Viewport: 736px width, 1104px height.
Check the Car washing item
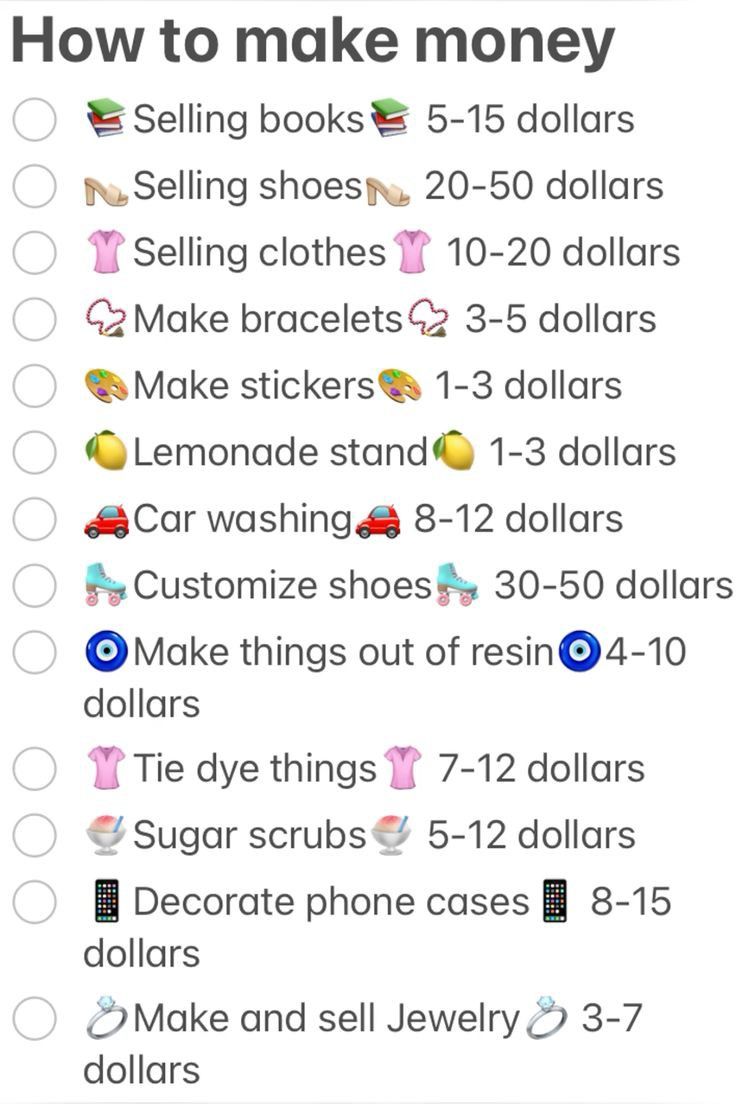35,520
